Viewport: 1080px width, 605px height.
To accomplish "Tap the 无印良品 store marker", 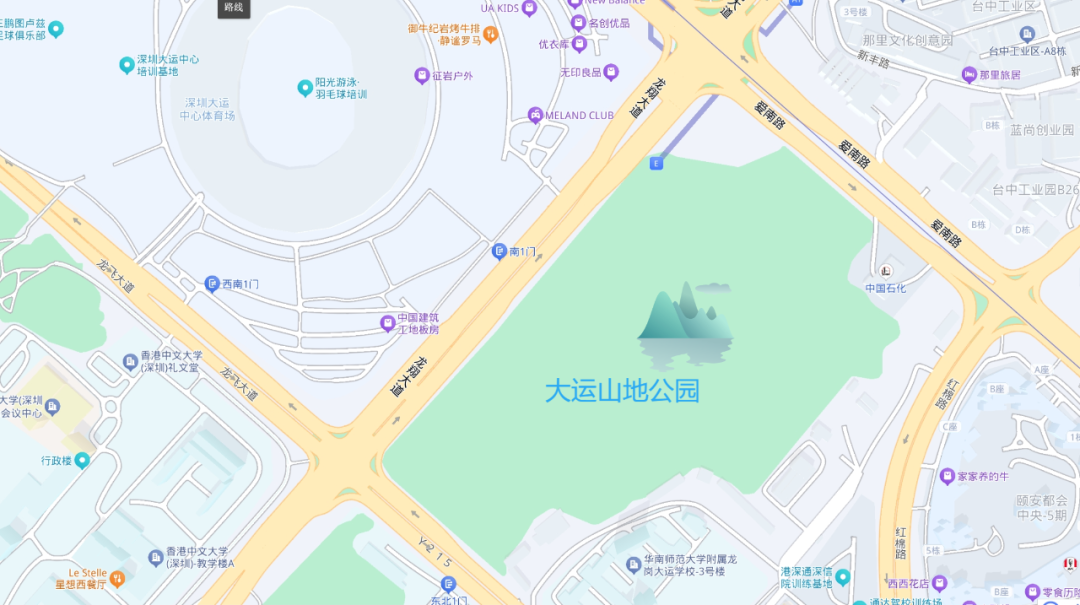I will coord(611,72).
